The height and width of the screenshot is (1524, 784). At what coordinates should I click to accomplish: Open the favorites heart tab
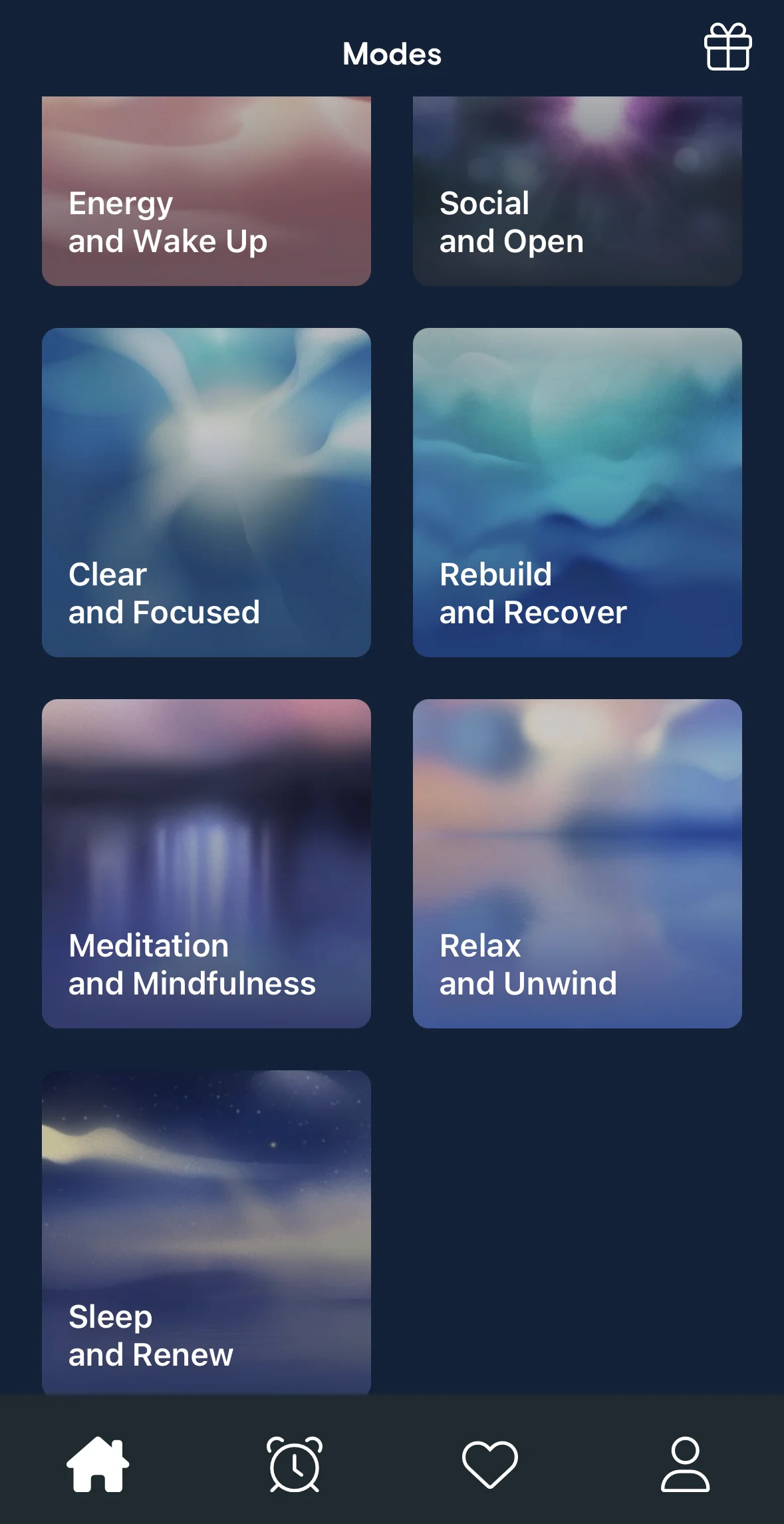tap(490, 1463)
